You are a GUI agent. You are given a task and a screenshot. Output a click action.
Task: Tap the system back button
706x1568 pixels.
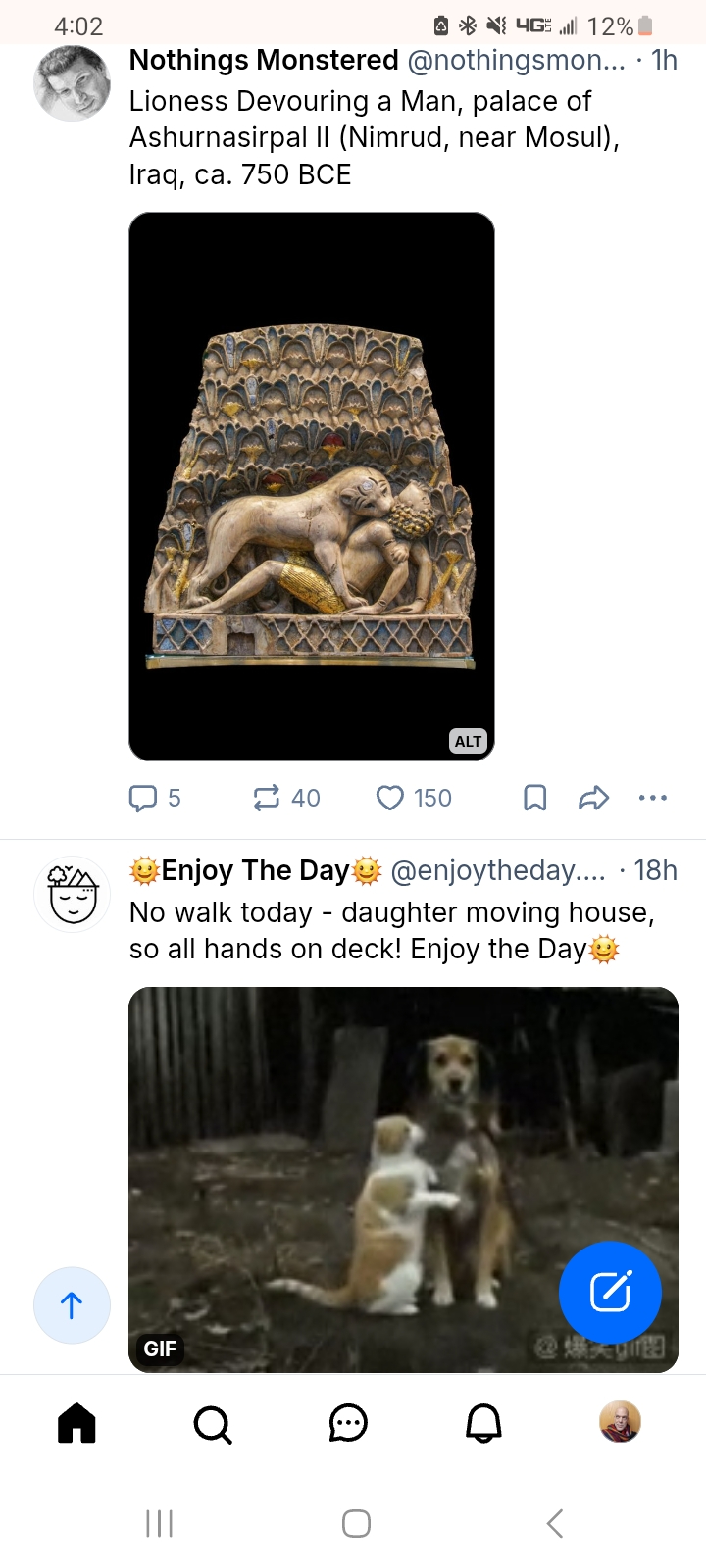tap(554, 1523)
